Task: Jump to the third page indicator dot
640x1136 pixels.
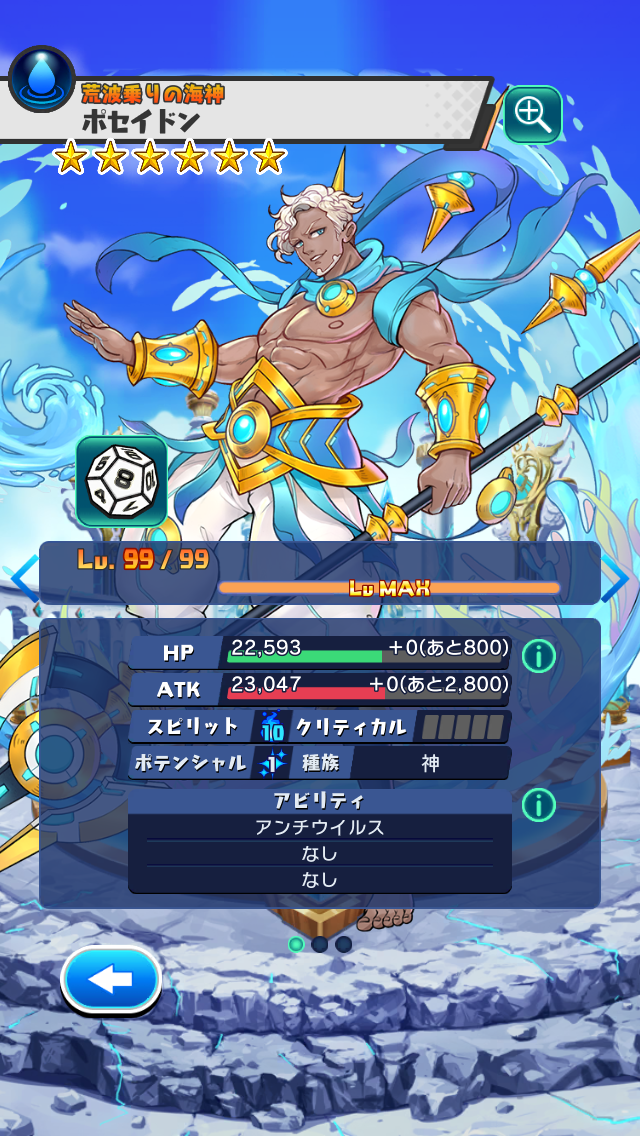Action: [x=343, y=944]
